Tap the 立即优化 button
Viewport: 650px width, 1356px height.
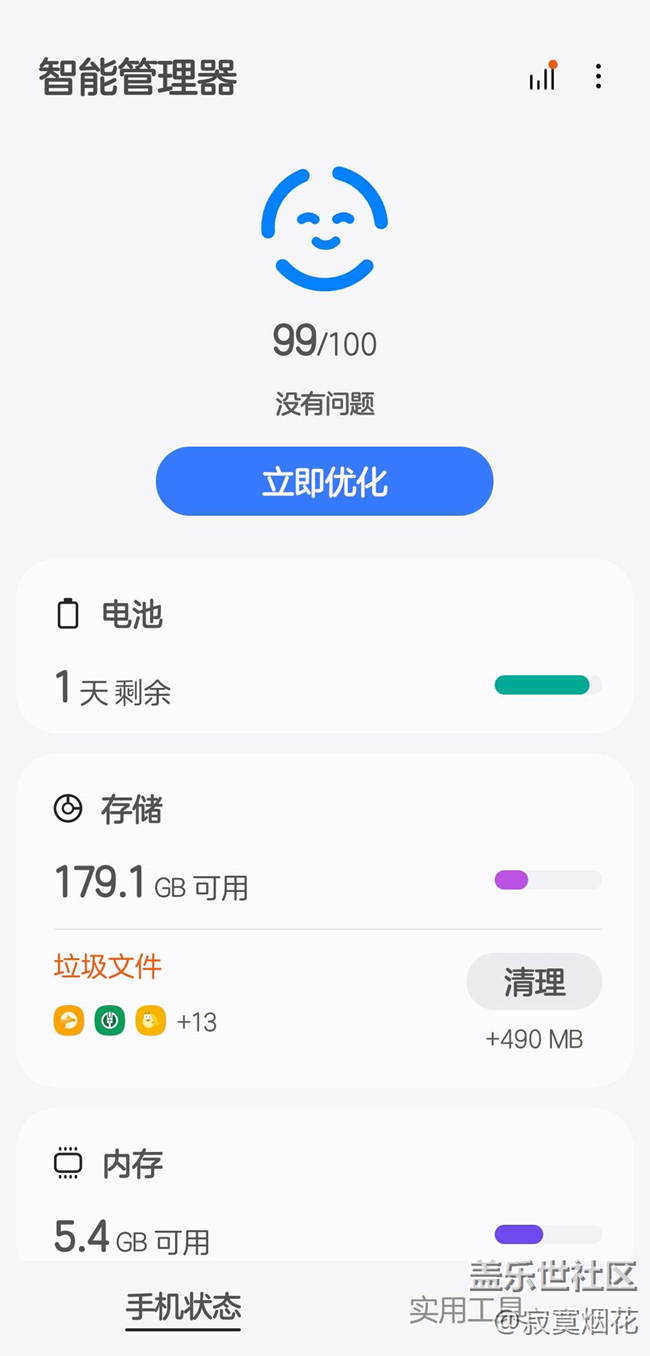coord(324,481)
